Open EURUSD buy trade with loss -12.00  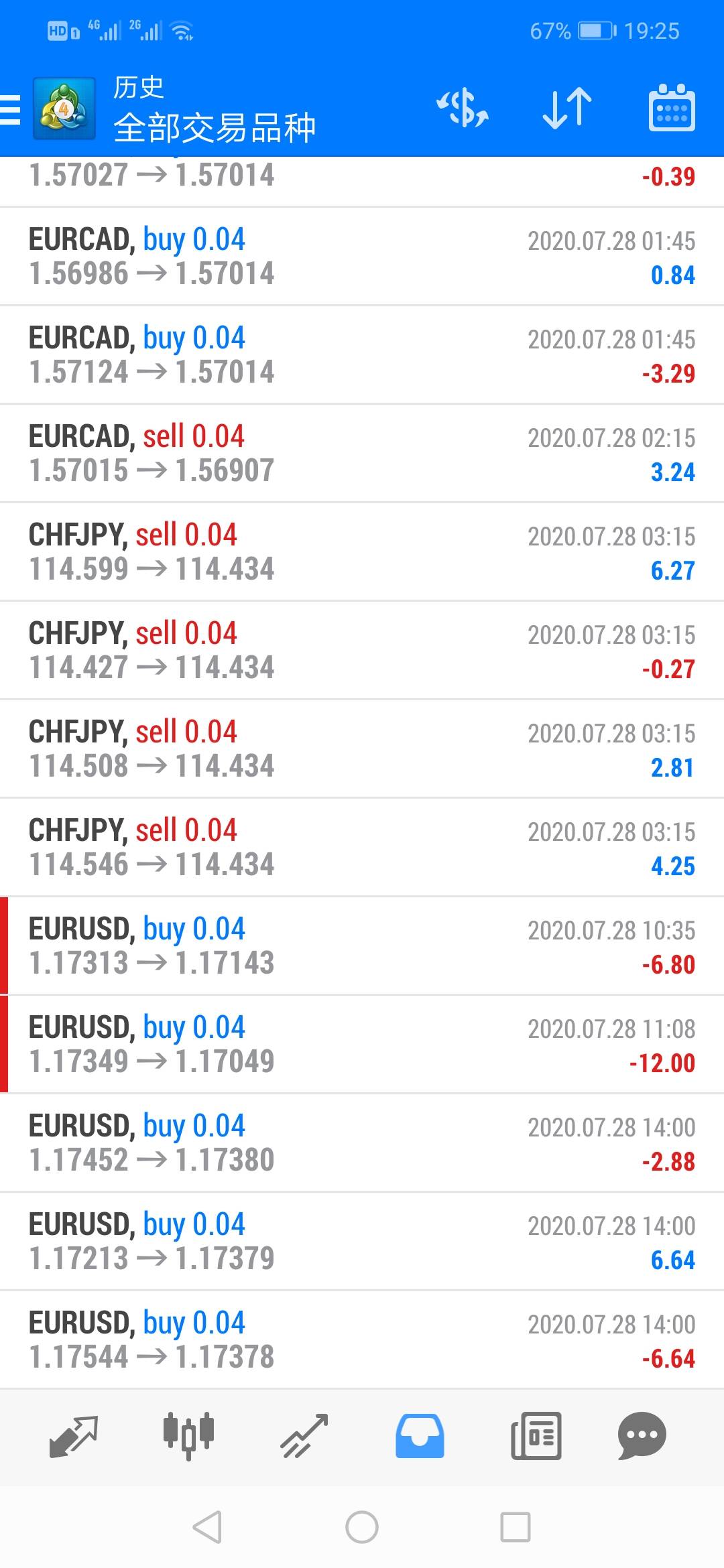pos(362,1045)
